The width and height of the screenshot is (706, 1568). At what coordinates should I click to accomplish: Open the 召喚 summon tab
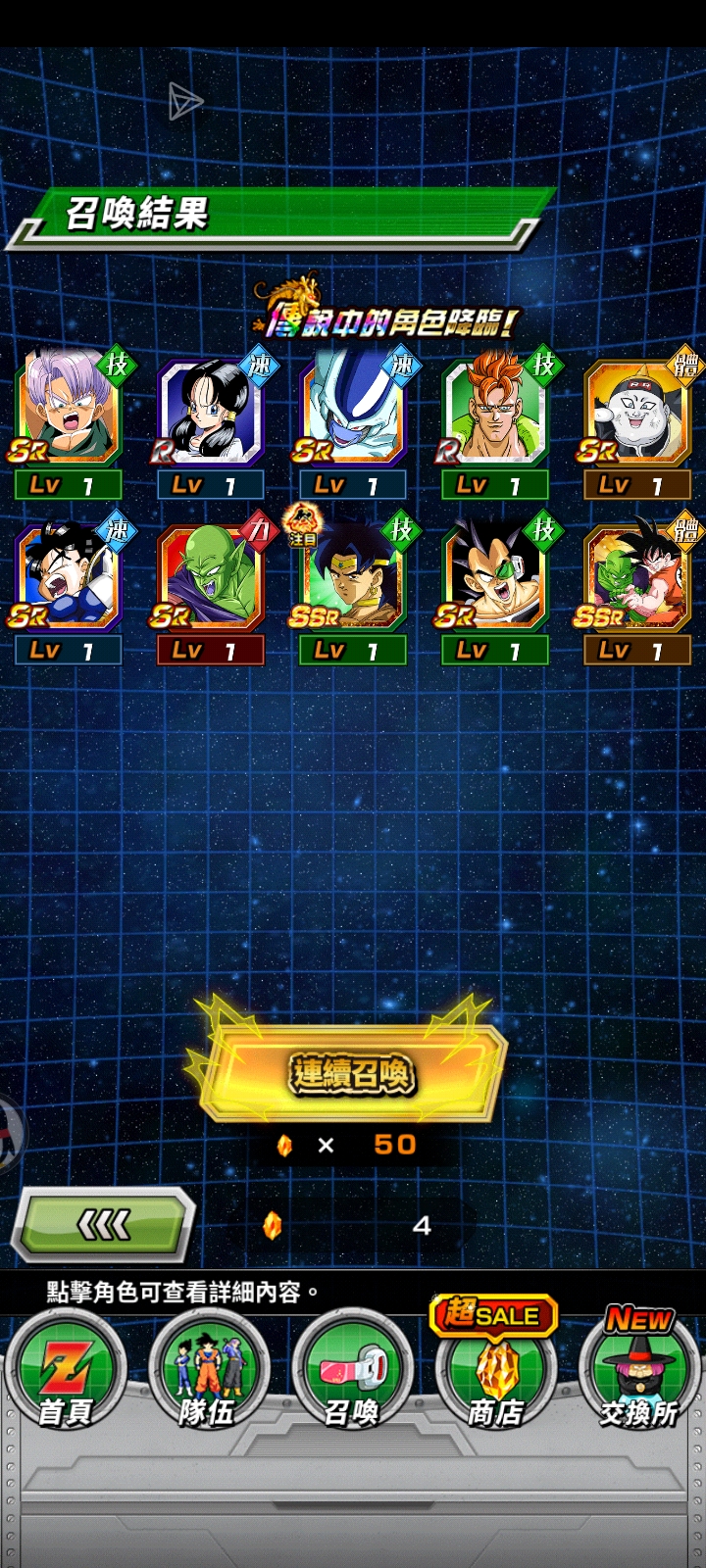click(x=351, y=1372)
